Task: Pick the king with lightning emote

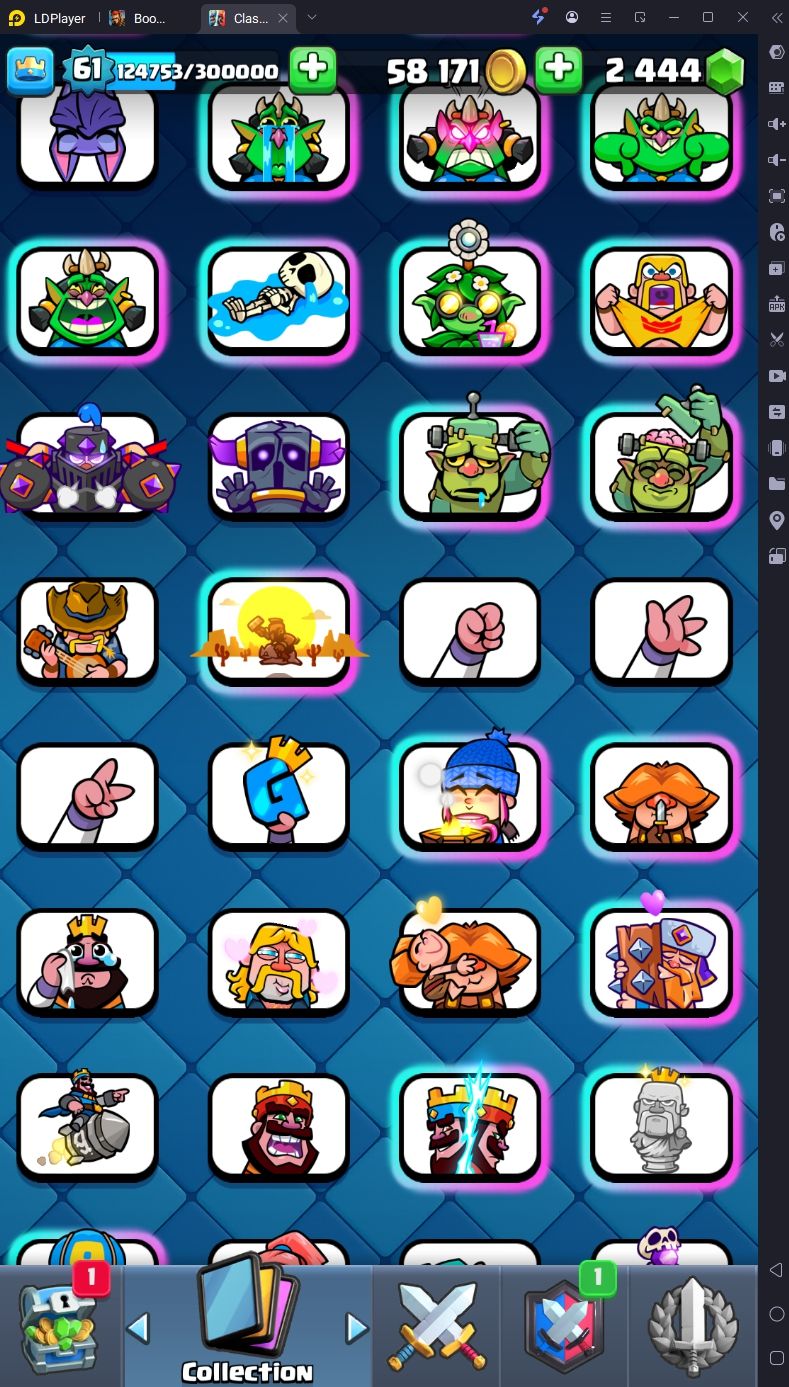Action: (470, 1123)
